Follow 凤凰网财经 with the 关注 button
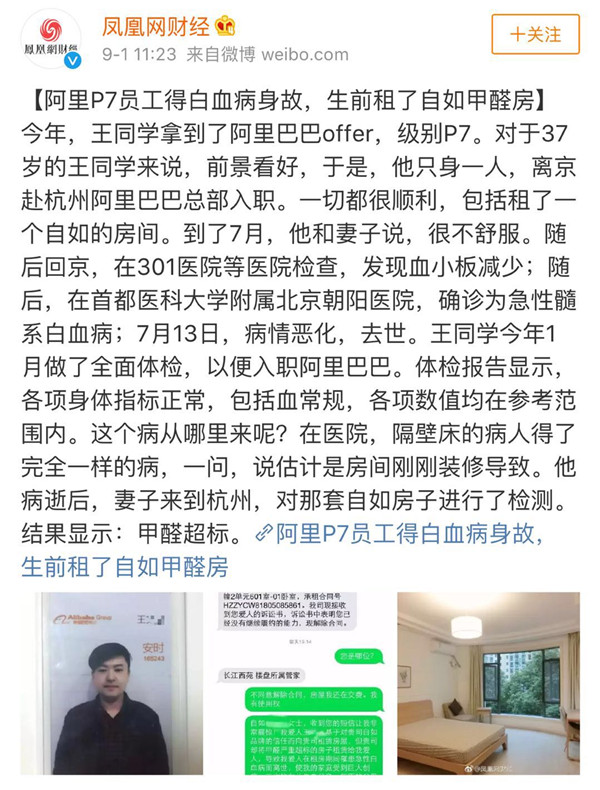600x790 pixels. click(535, 34)
